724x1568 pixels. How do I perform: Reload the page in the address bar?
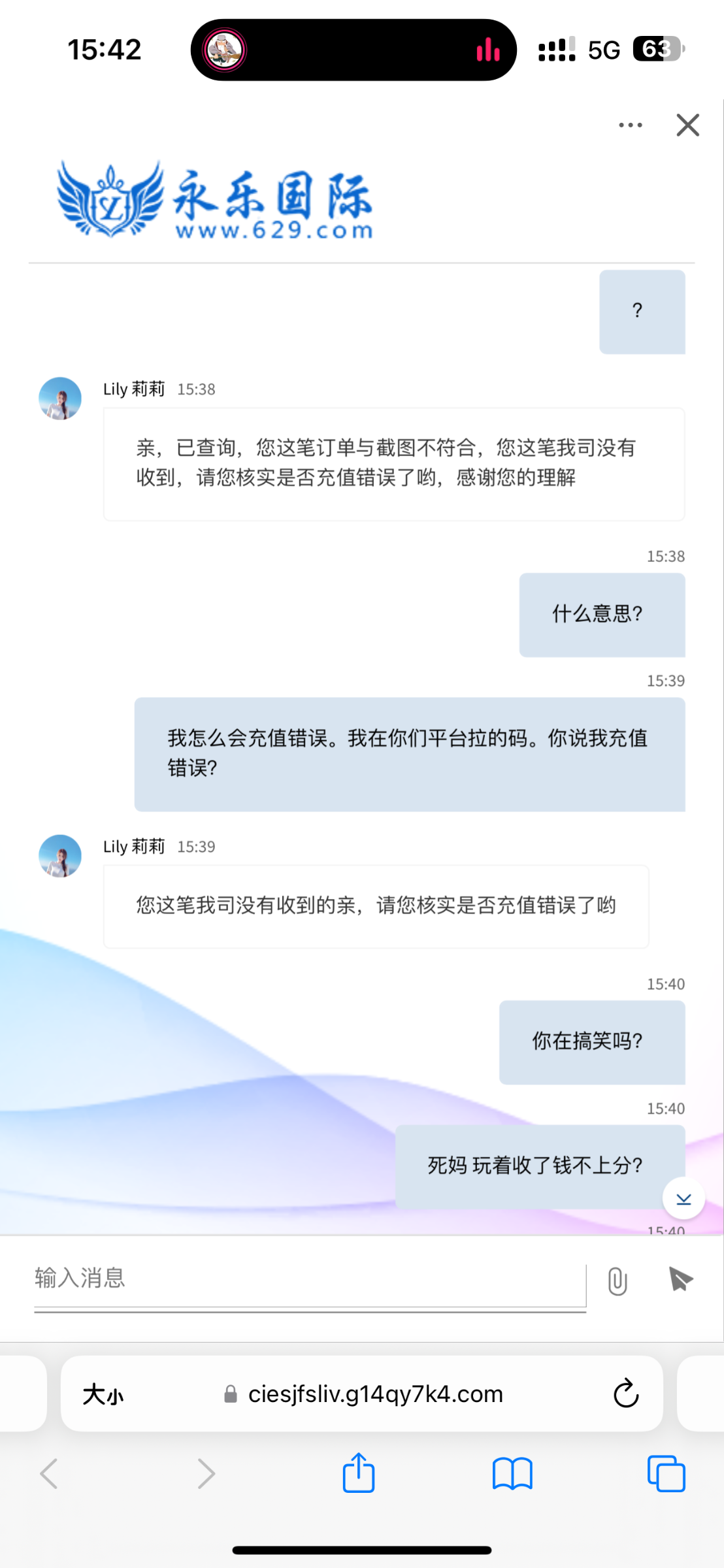click(625, 1394)
